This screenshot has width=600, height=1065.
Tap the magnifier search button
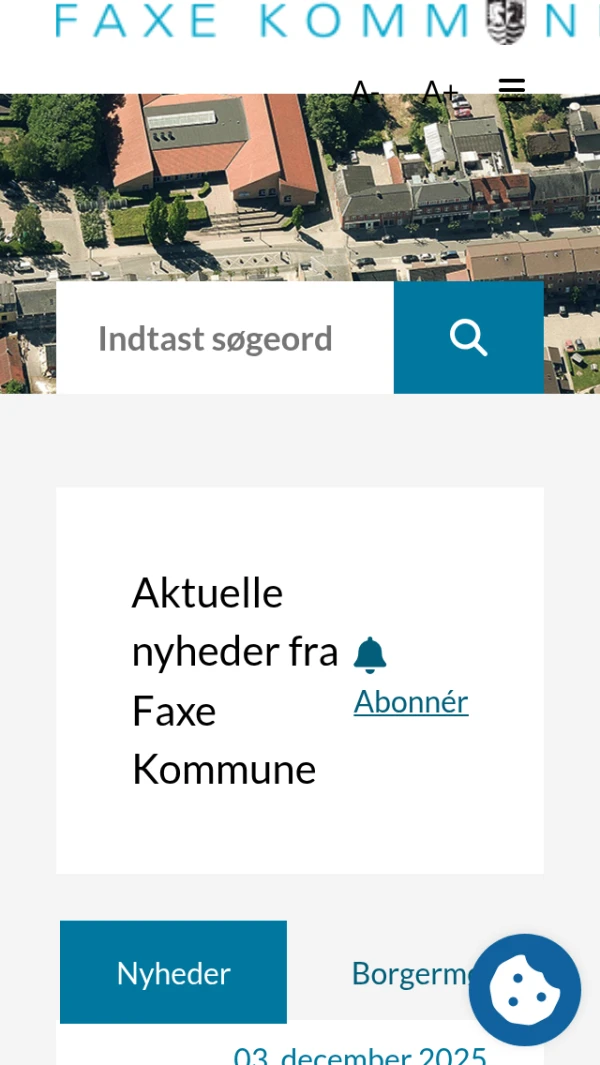coord(468,338)
